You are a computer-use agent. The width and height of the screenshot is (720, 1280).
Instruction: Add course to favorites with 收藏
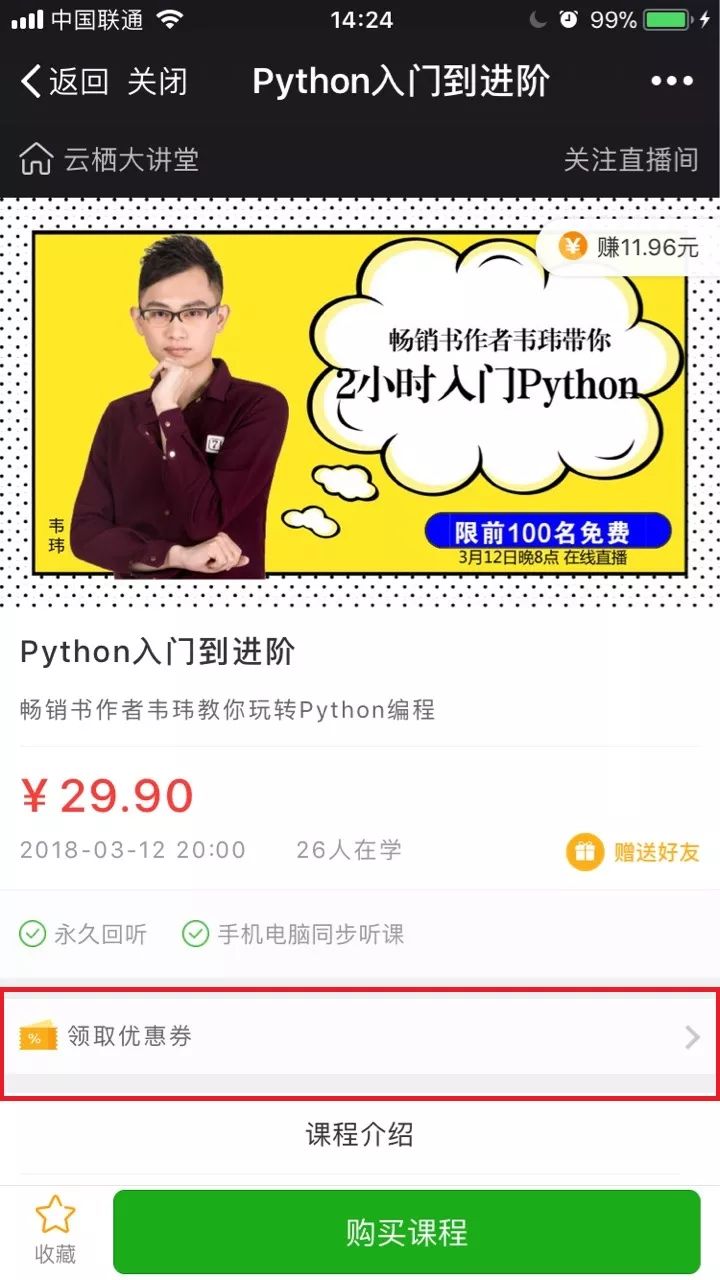click(x=55, y=1231)
